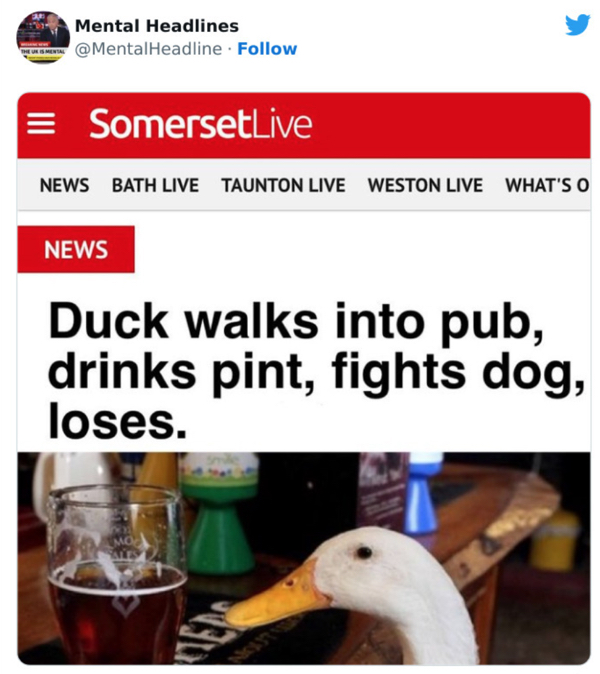This screenshot has width=600, height=674.
Task: Open Mental Headlines profile avatar
Action: coord(42,37)
